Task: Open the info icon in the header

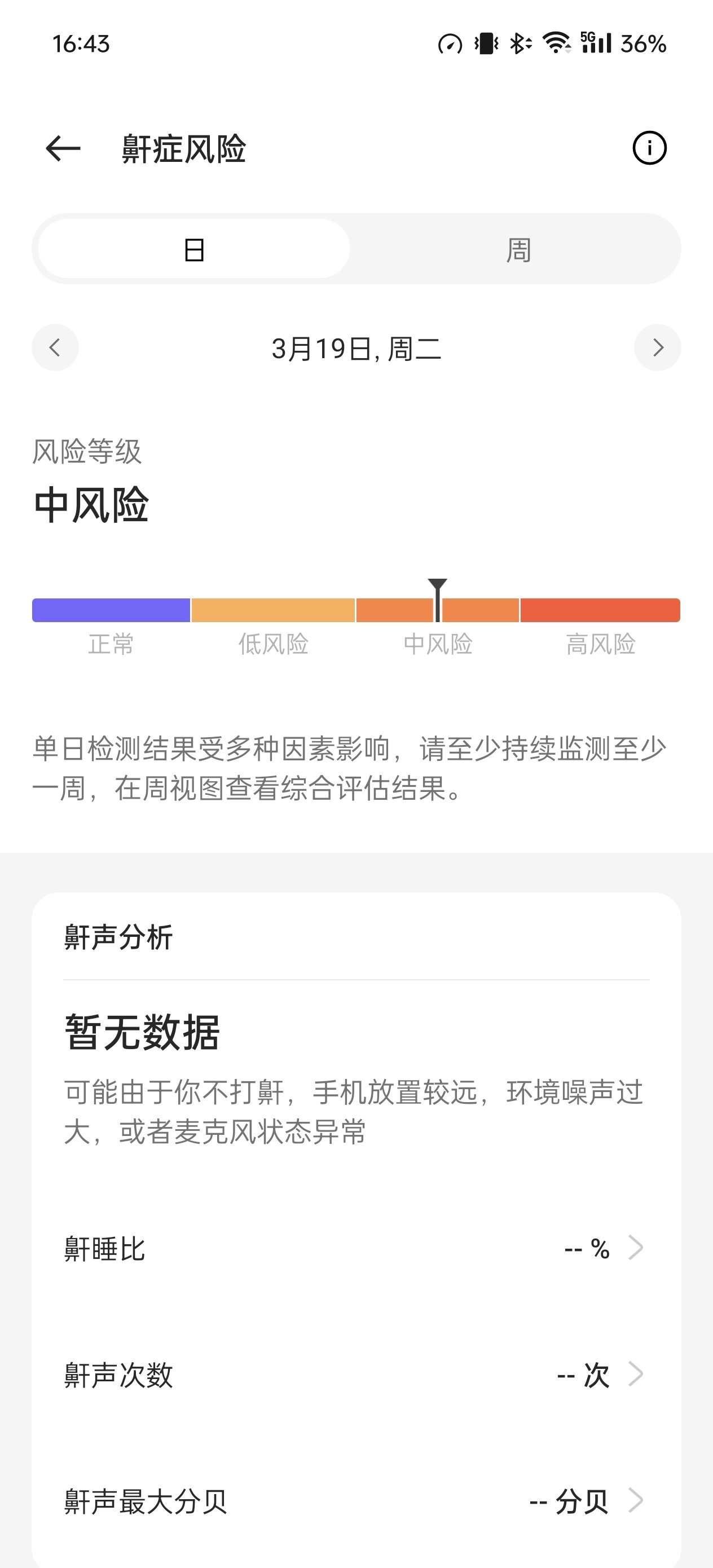Action: point(649,148)
